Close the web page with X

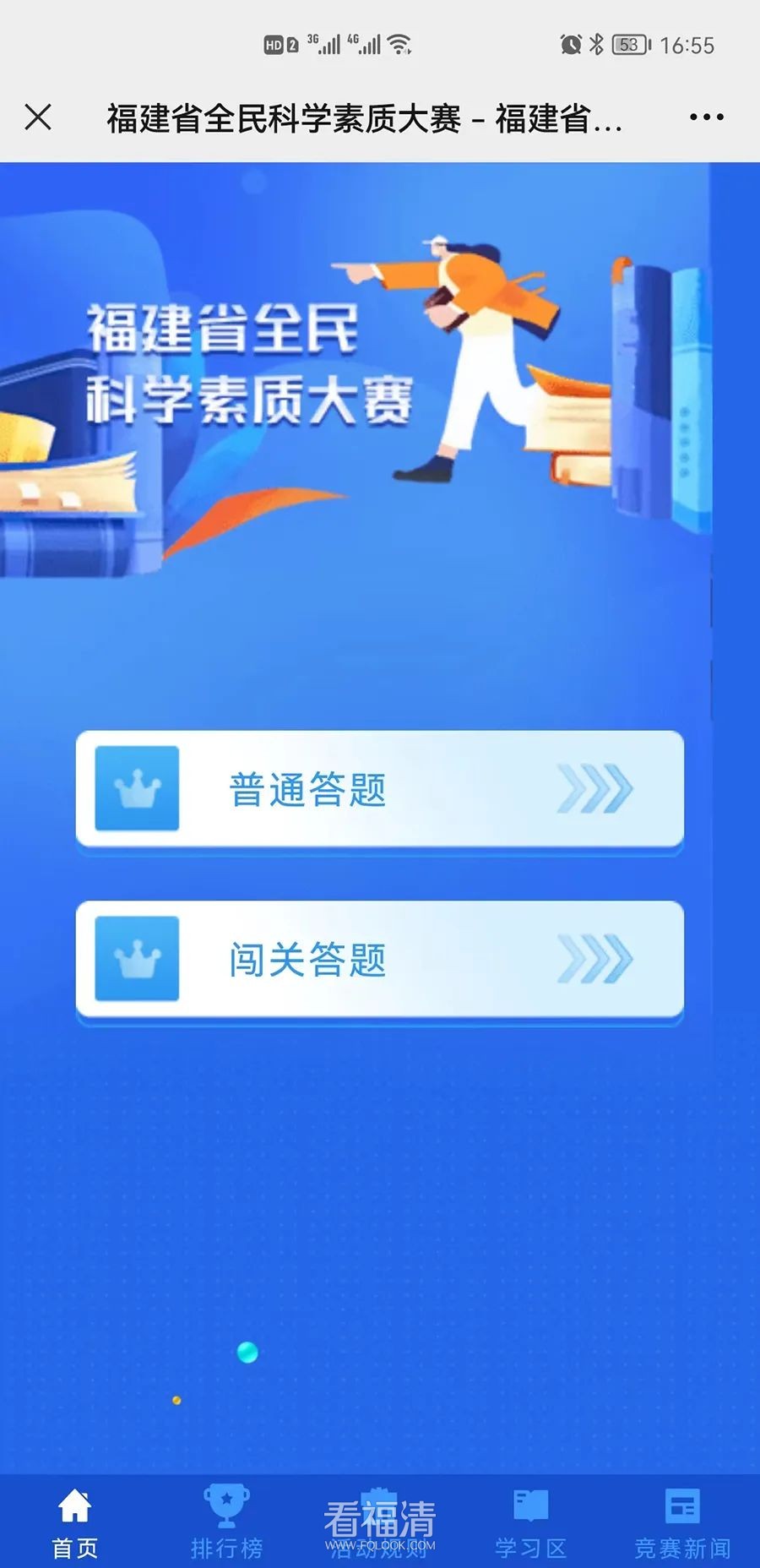(38, 117)
